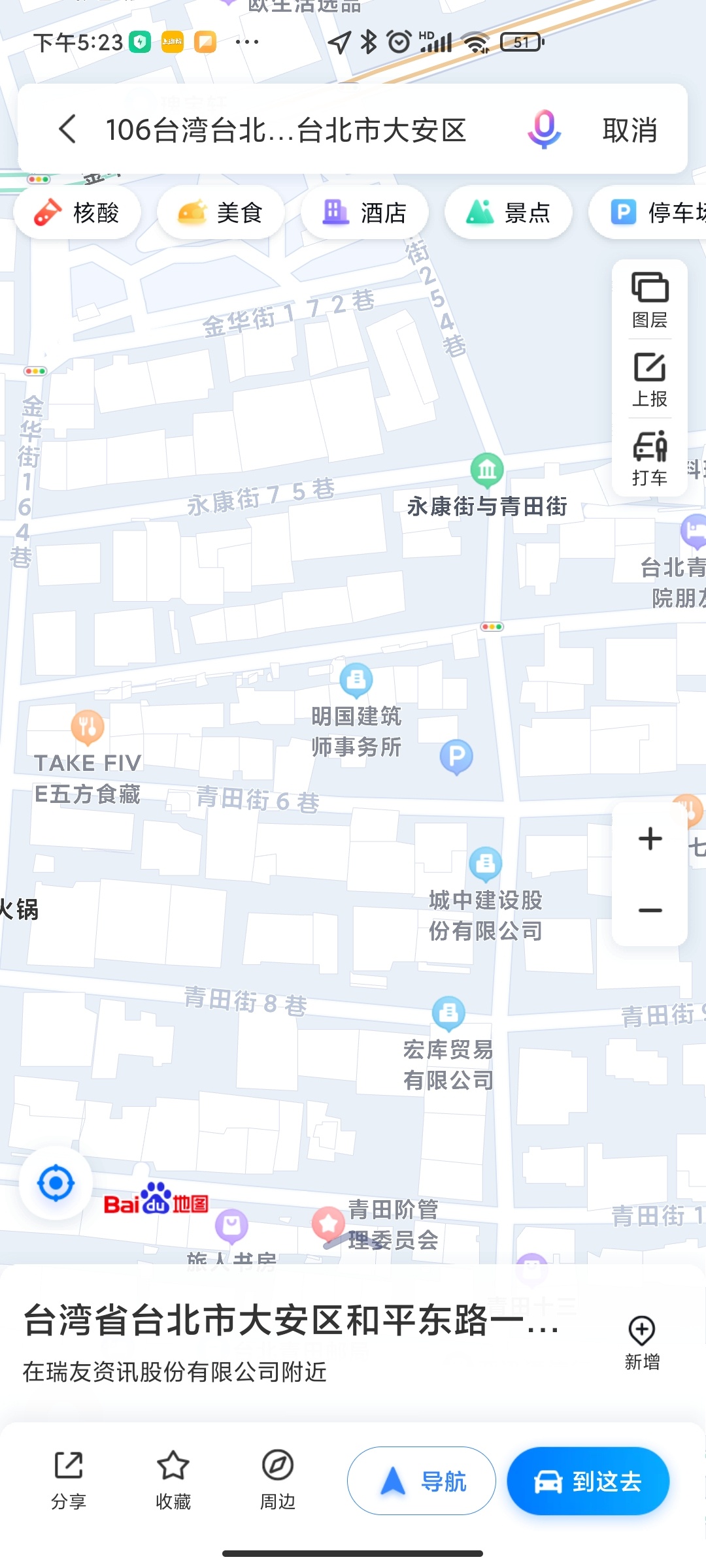Save this location with 收藏

click(173, 1480)
